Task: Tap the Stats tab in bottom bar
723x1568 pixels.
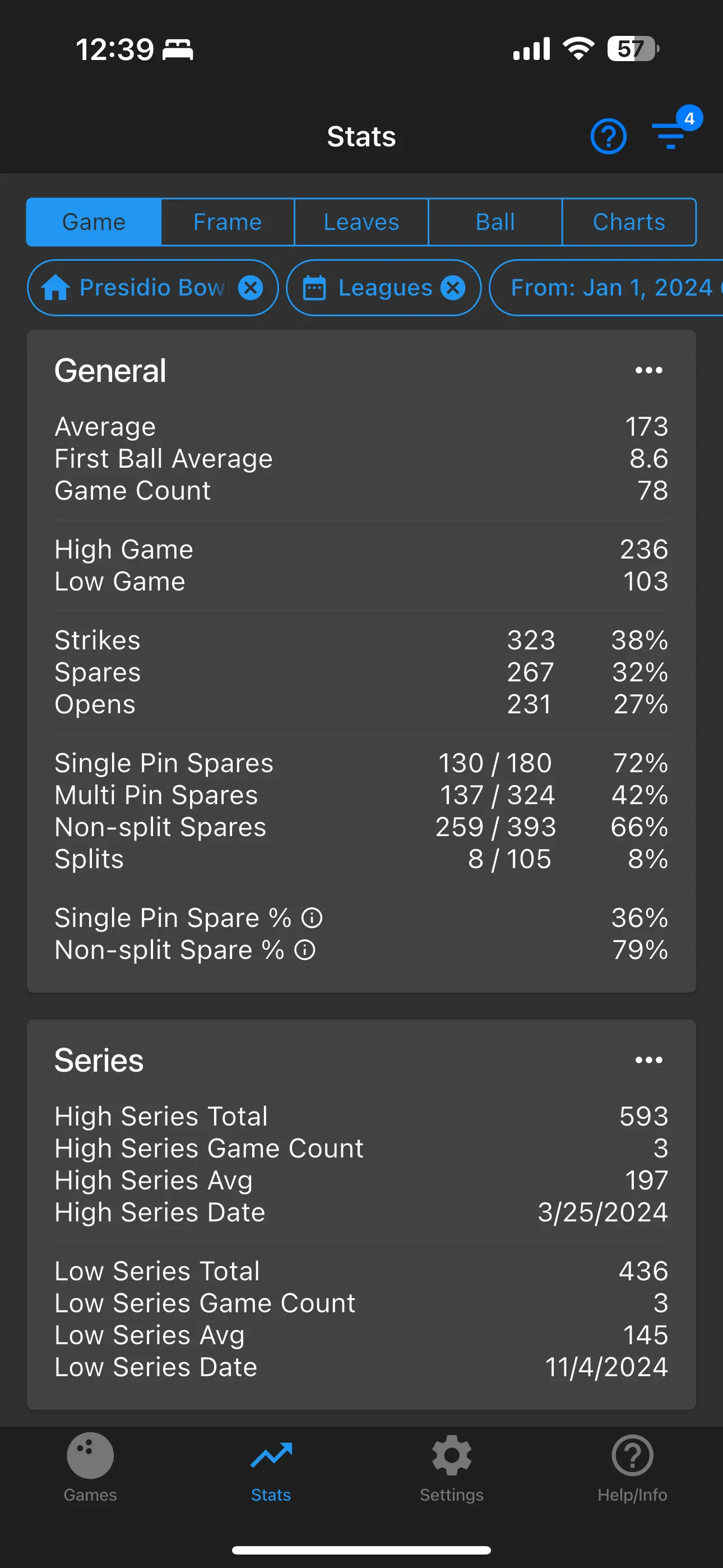Action: [x=271, y=1467]
